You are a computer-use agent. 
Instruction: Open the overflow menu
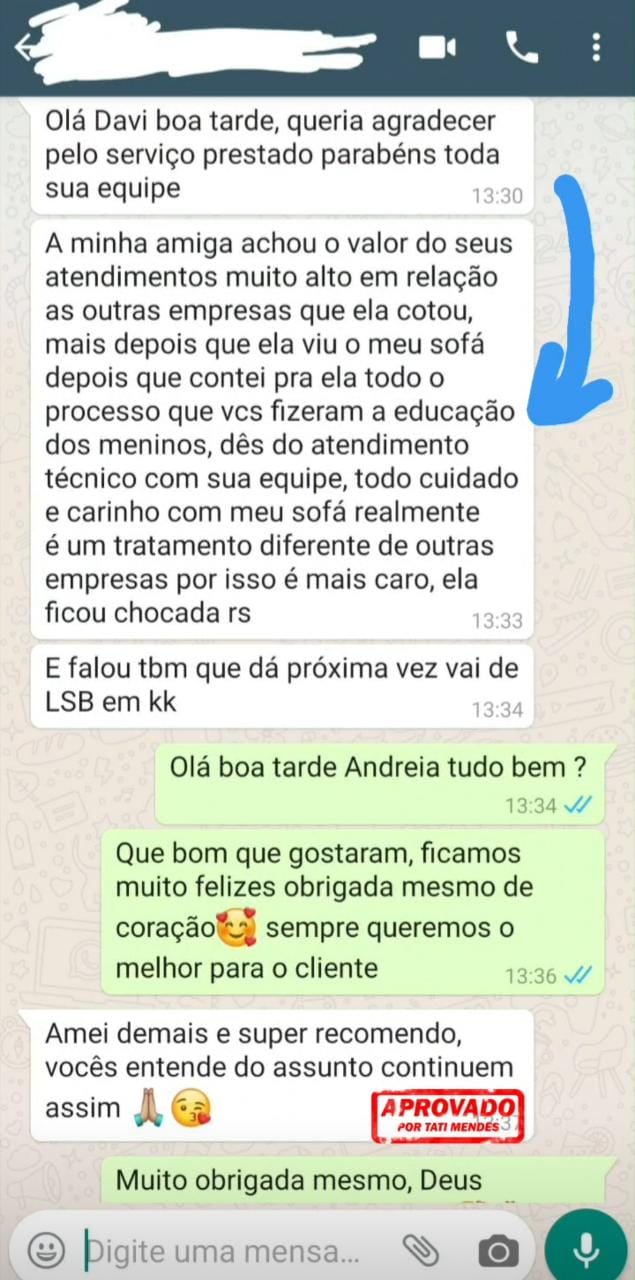[x=596, y=47]
